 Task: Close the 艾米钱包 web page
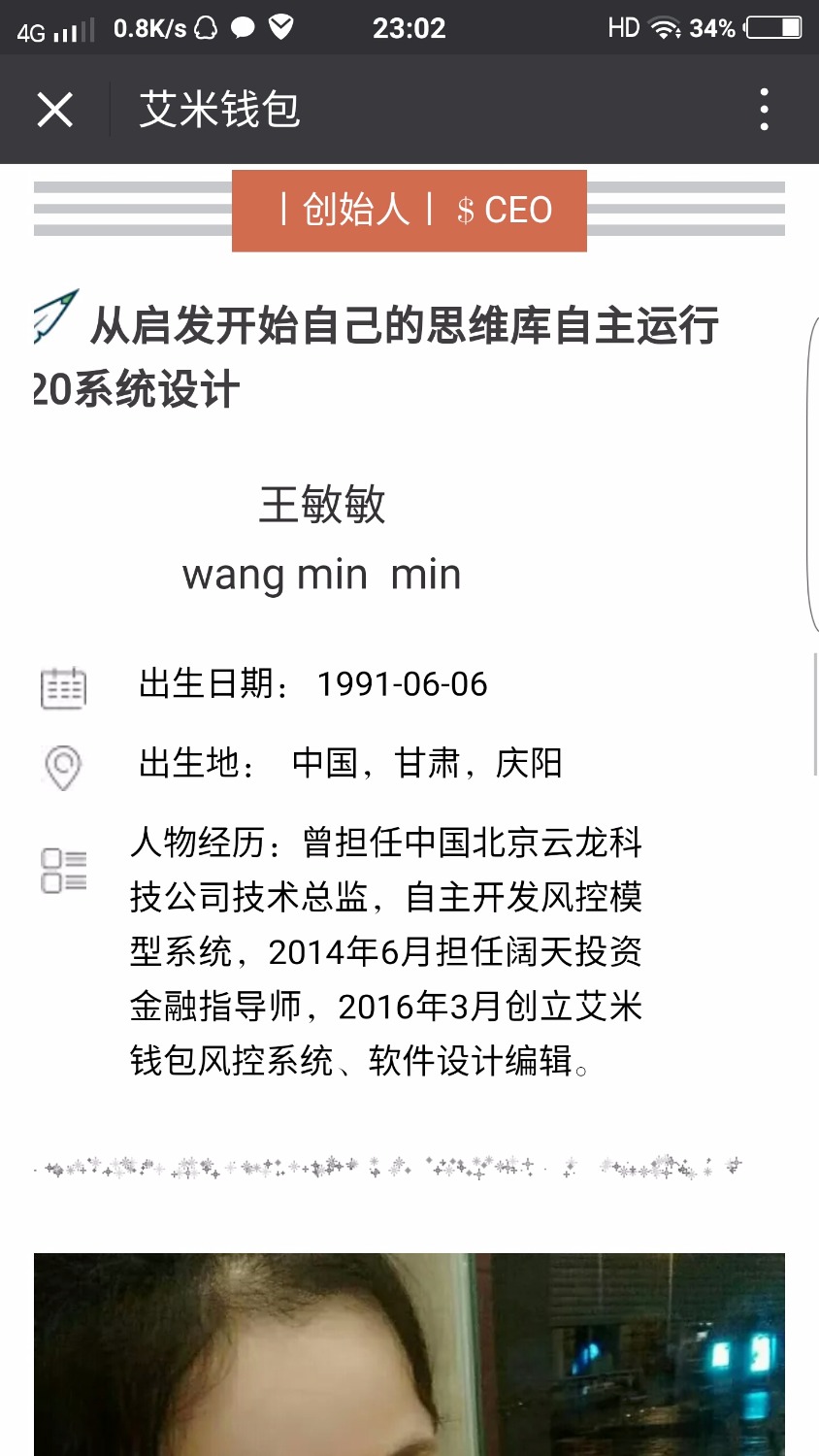[x=55, y=110]
